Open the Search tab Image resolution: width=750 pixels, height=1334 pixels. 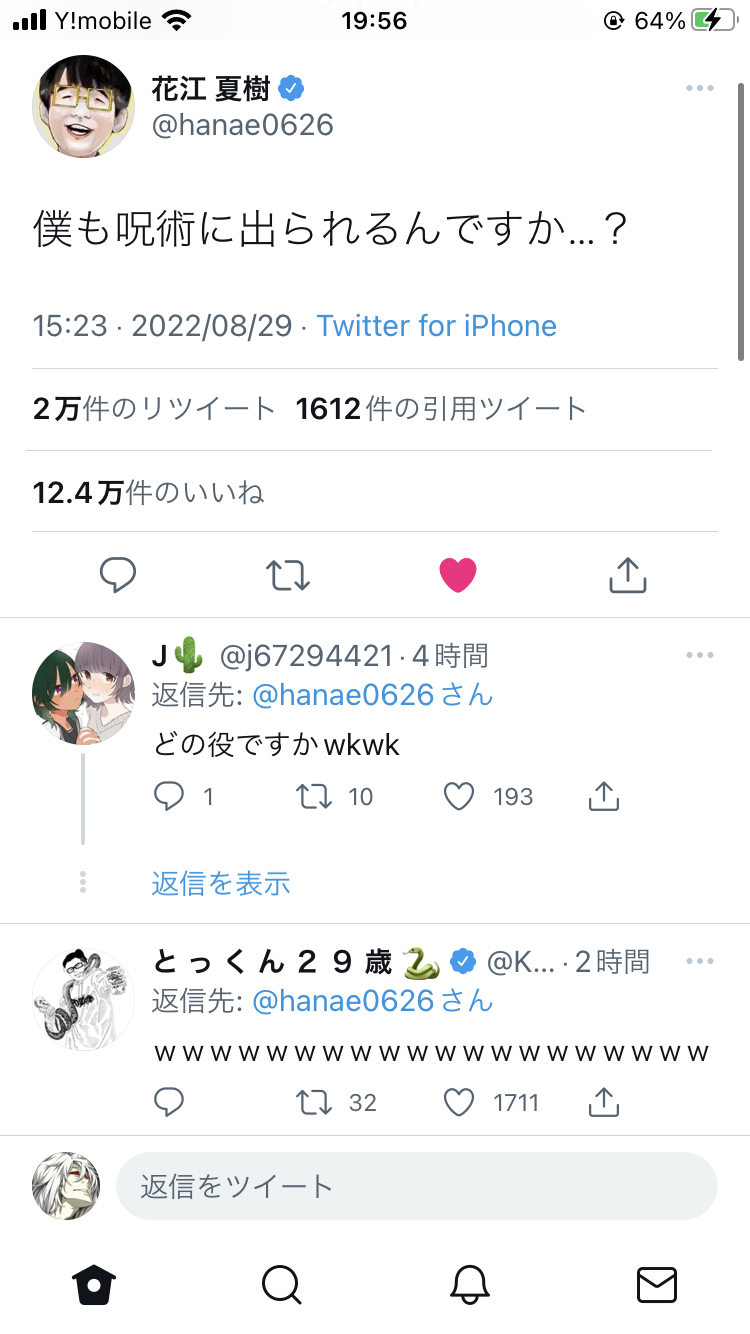pyautogui.click(x=281, y=1284)
